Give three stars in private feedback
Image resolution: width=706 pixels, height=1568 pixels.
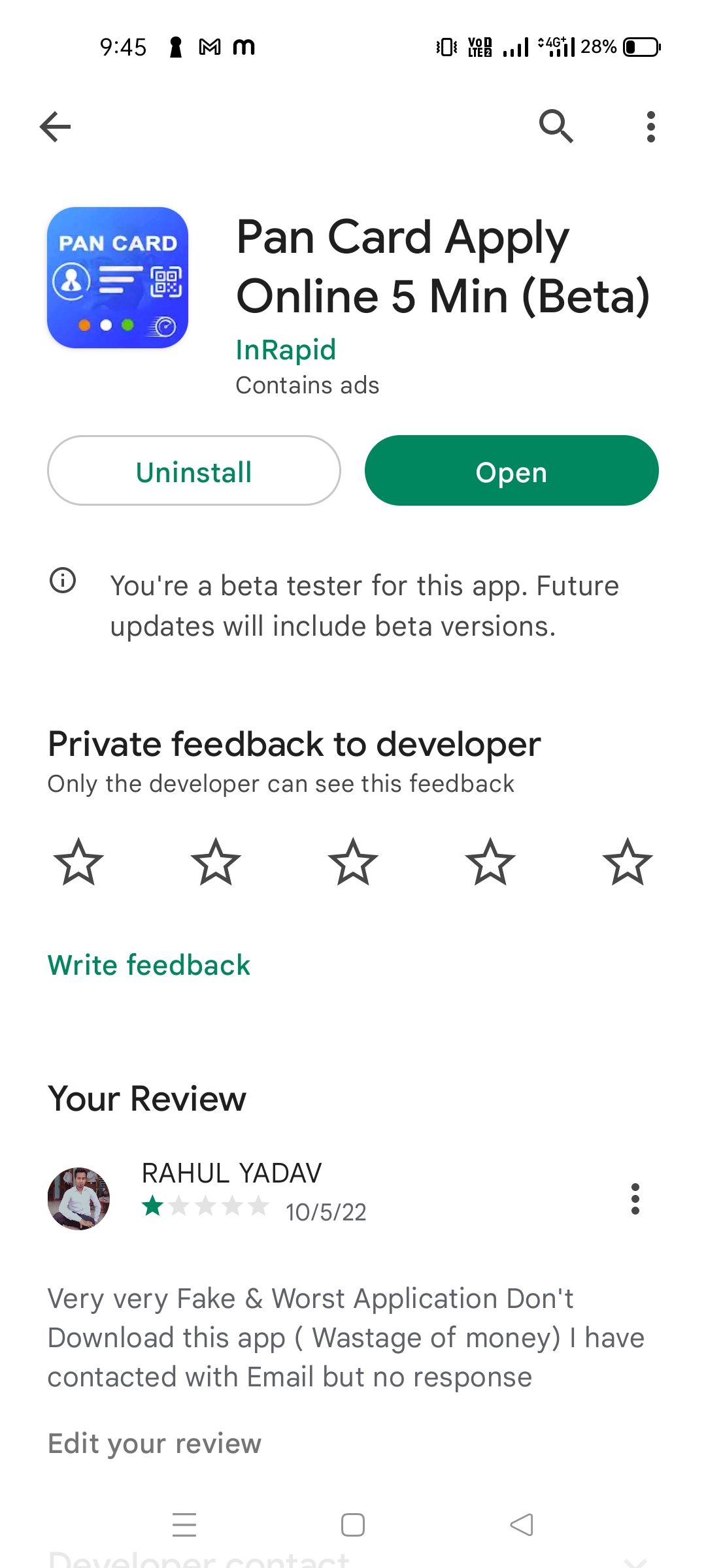pos(353,862)
